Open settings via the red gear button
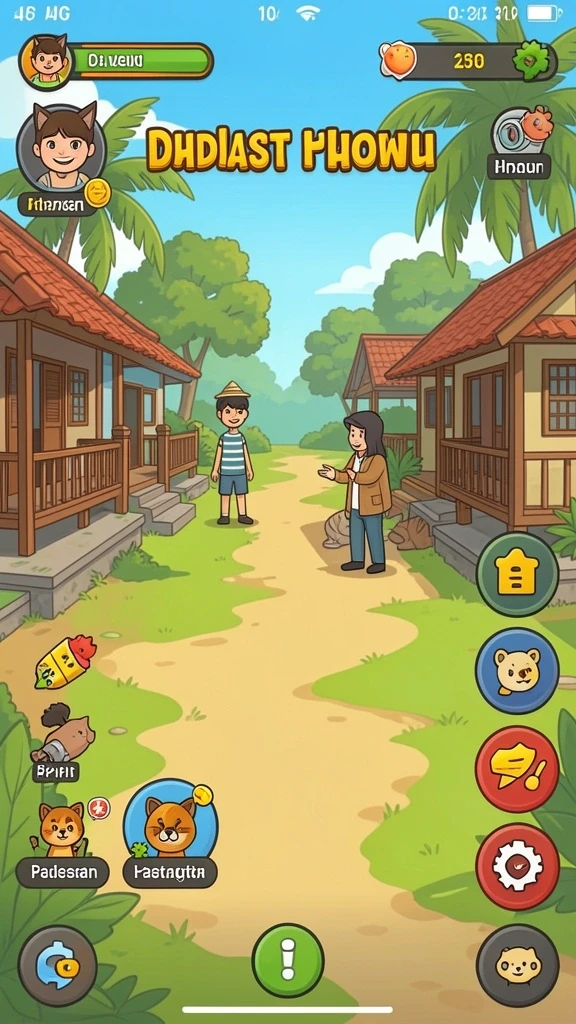 click(x=517, y=867)
